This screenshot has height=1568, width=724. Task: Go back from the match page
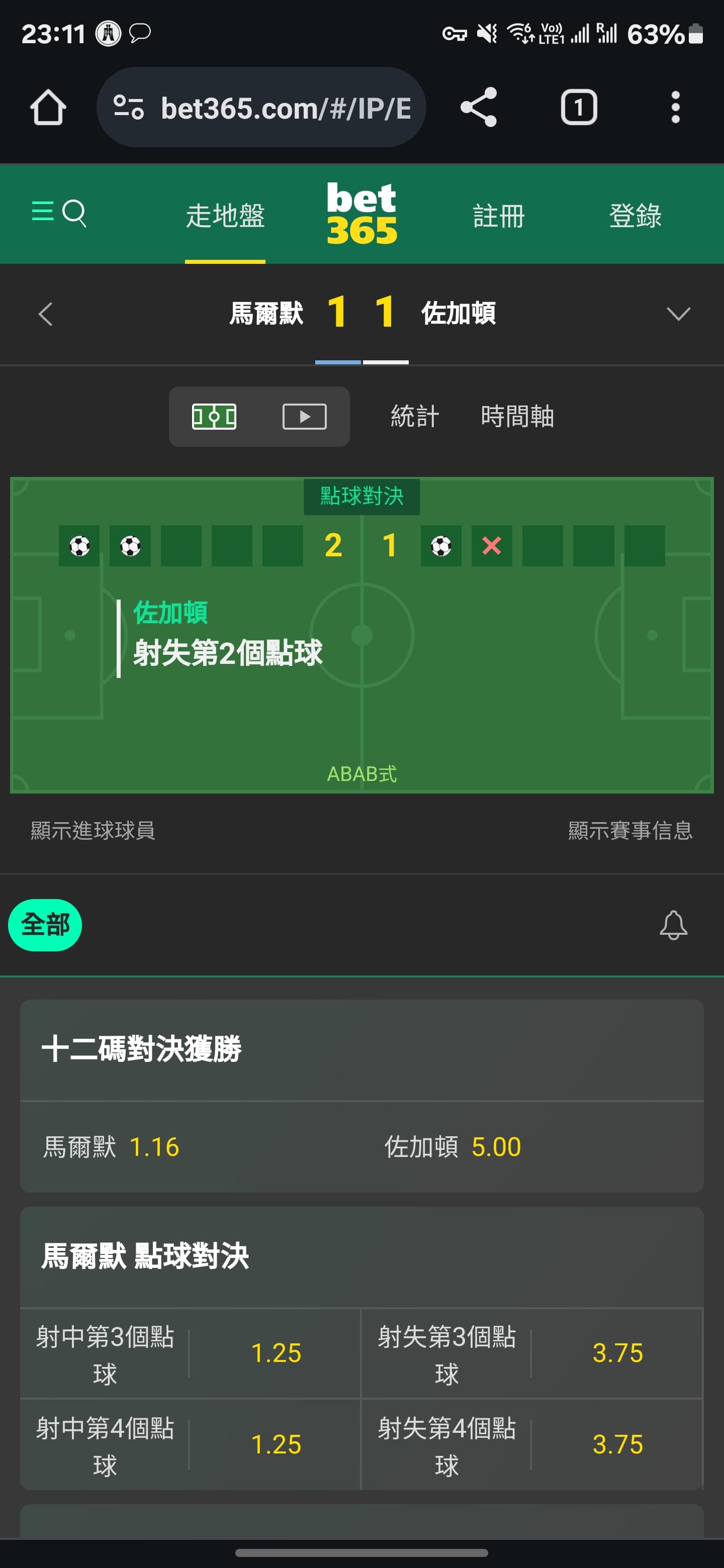pos(46,314)
